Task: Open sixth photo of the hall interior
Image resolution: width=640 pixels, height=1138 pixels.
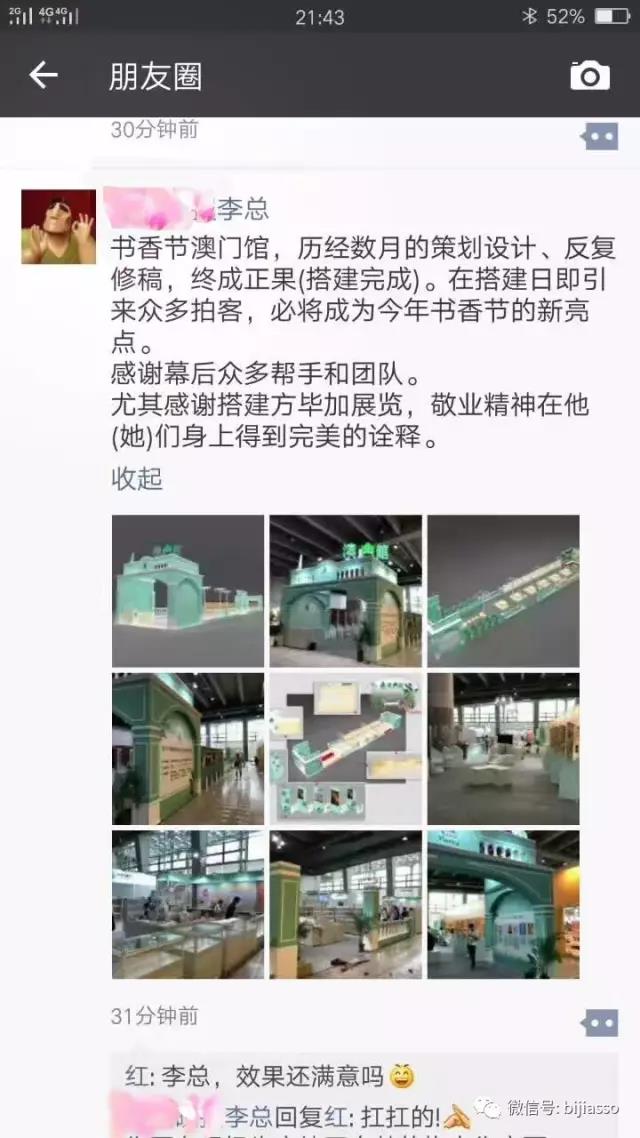Action: point(503,748)
